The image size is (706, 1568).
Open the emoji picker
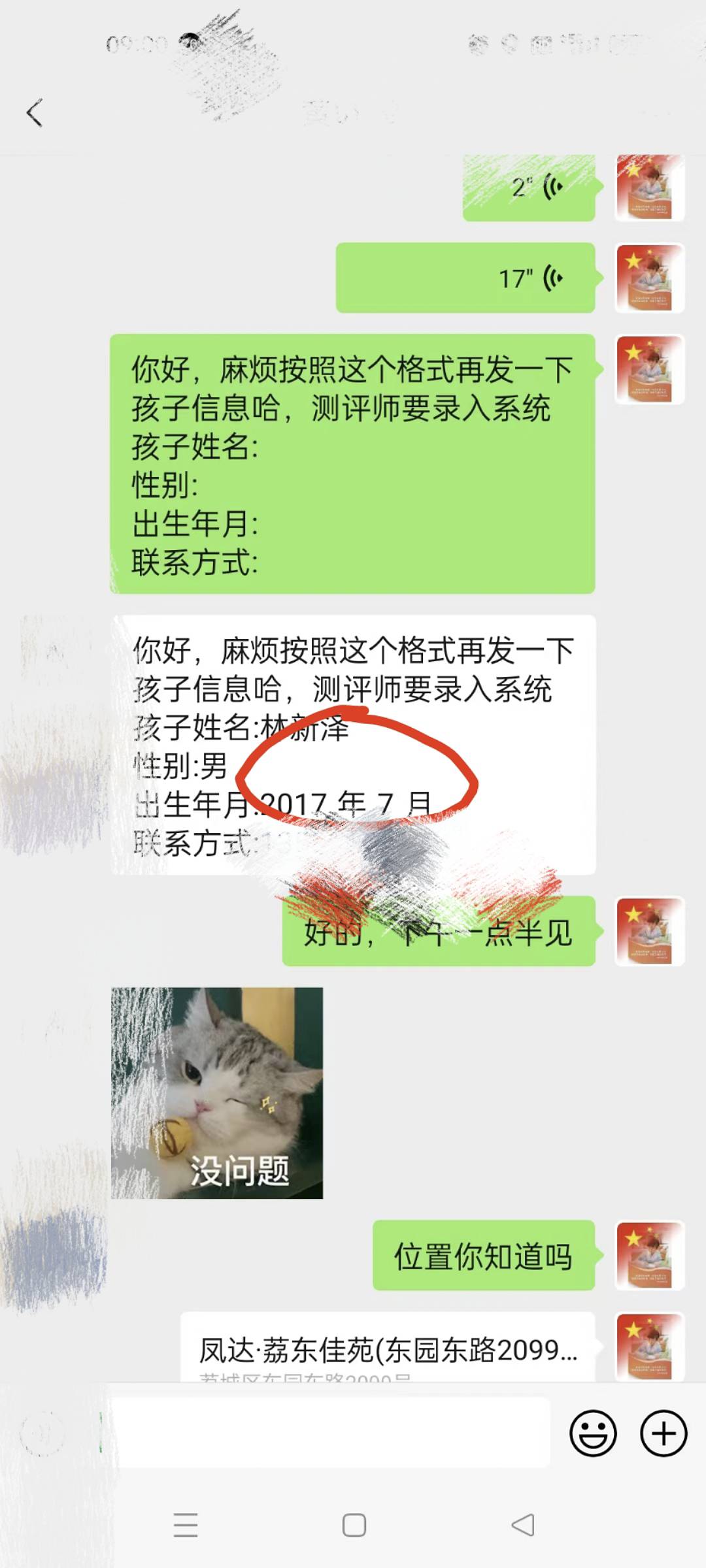[x=593, y=1433]
